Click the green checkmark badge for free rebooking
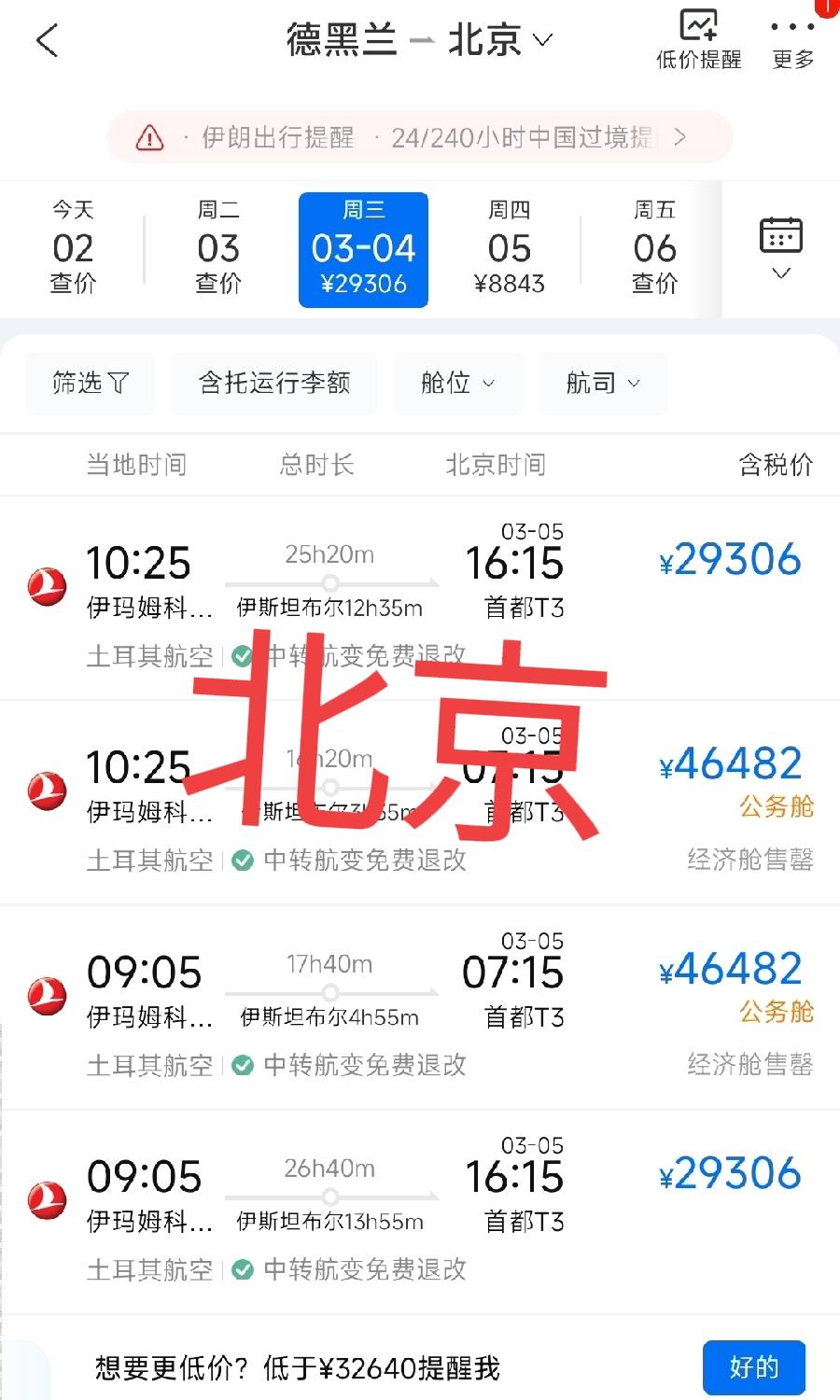Viewport: 840px width, 1400px height. pyautogui.click(x=243, y=656)
